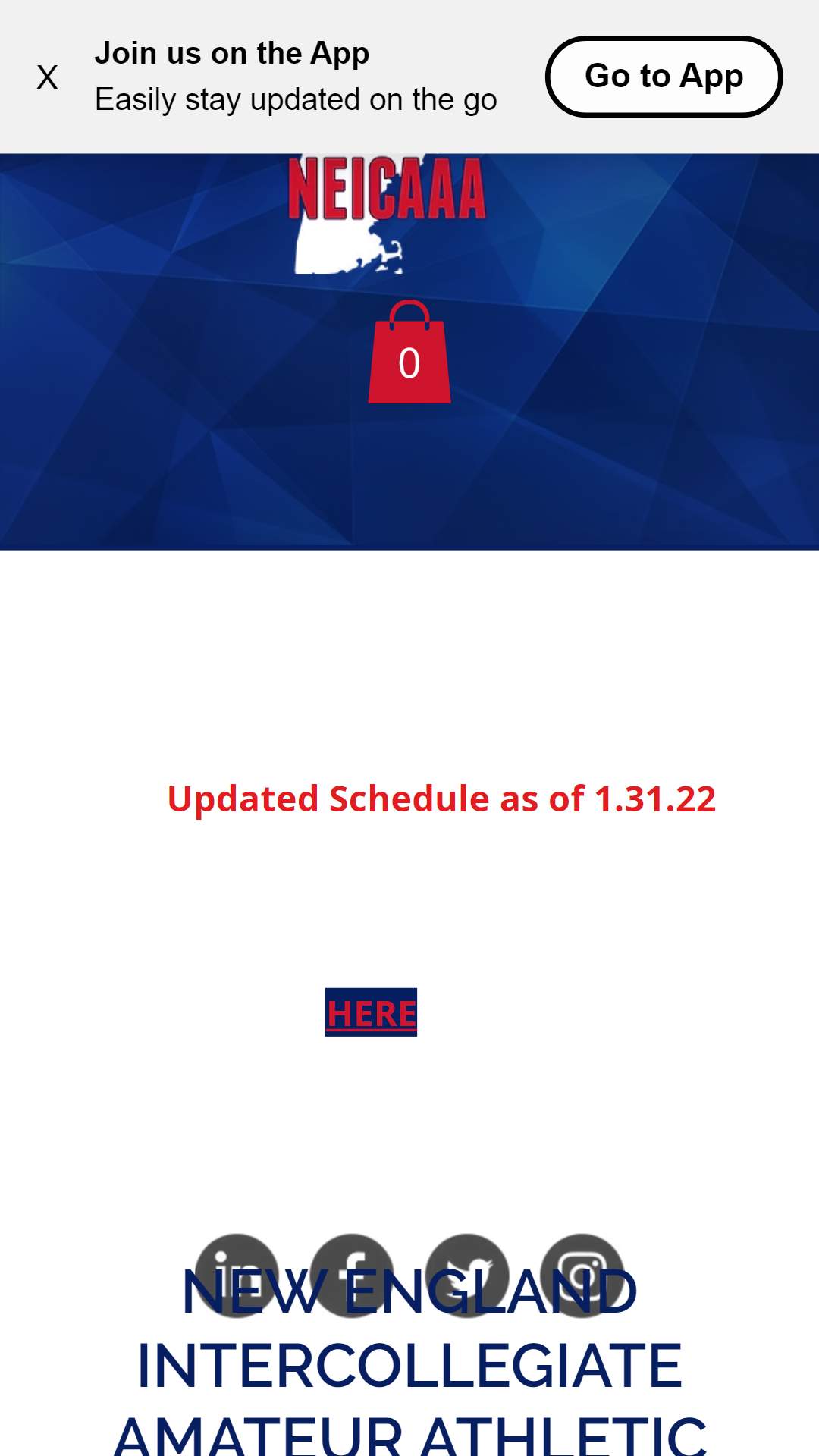Open the HERE schedule link
The image size is (819, 1456).
tap(372, 1013)
